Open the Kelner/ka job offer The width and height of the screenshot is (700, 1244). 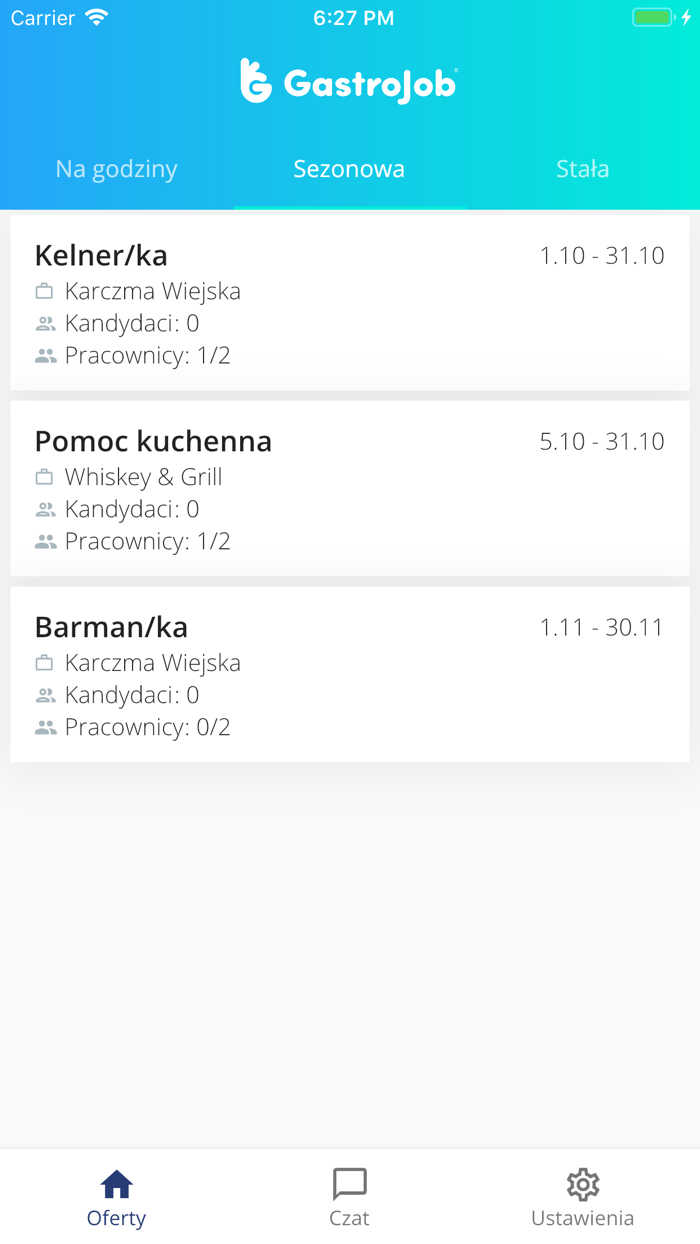tap(349, 303)
